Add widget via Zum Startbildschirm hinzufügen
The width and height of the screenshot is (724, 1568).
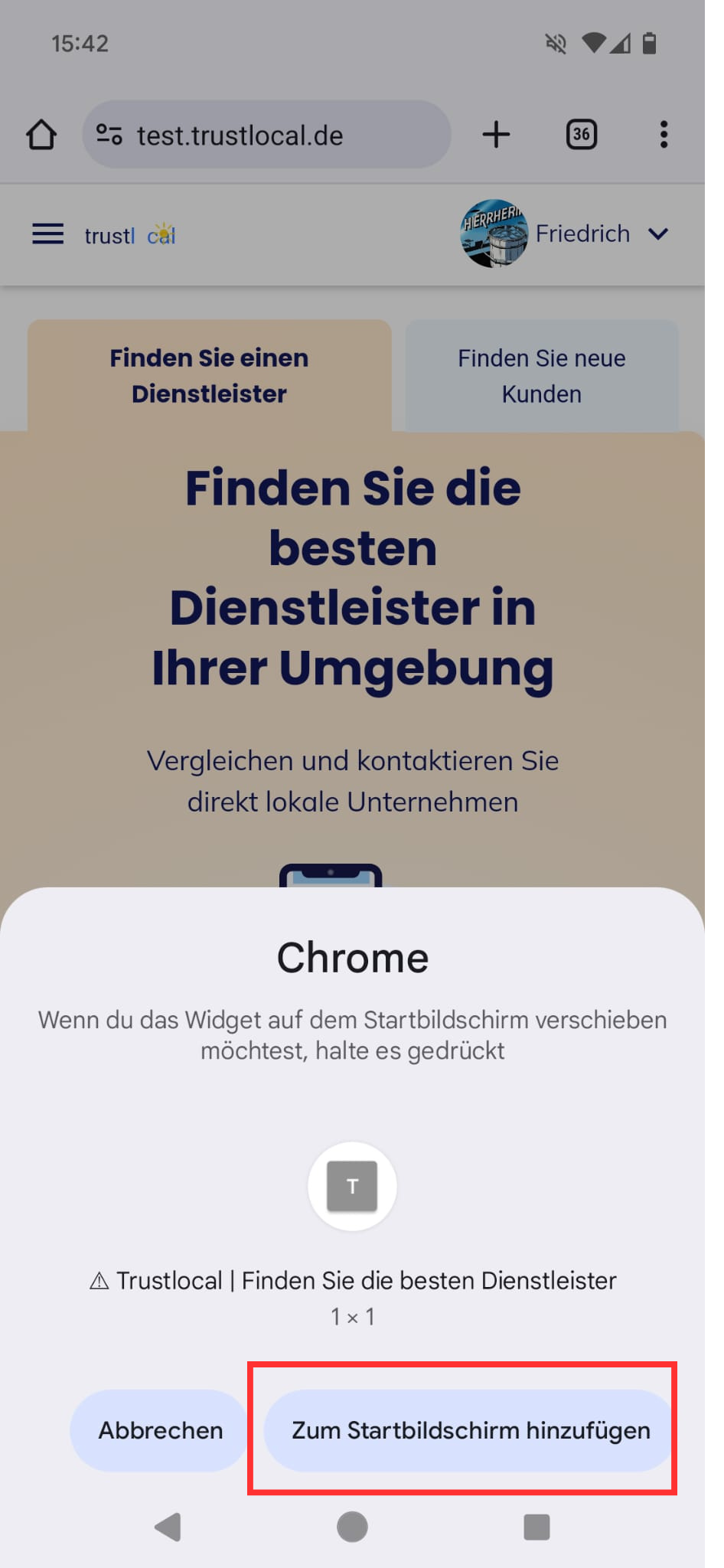[470, 1430]
